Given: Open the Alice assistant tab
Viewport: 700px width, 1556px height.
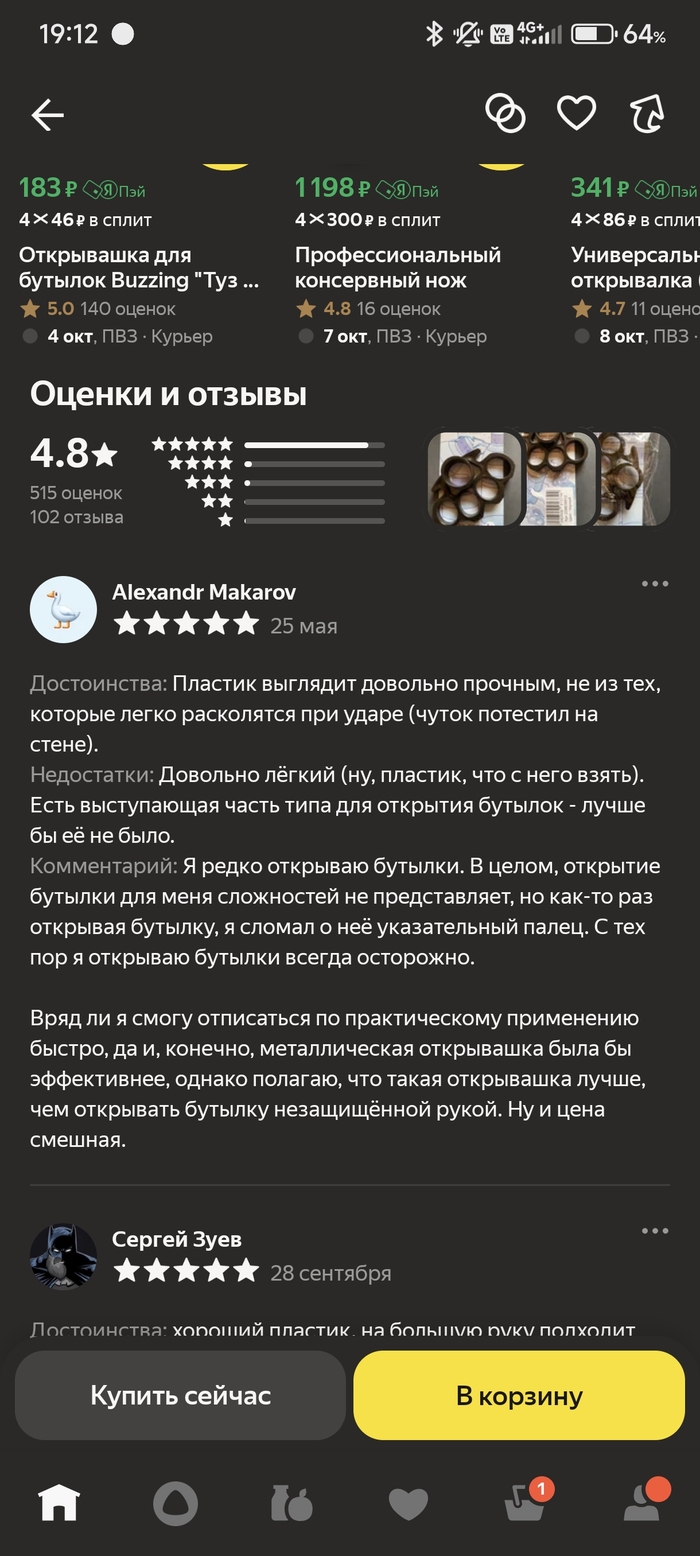Looking at the screenshot, I should pos(175,1503).
